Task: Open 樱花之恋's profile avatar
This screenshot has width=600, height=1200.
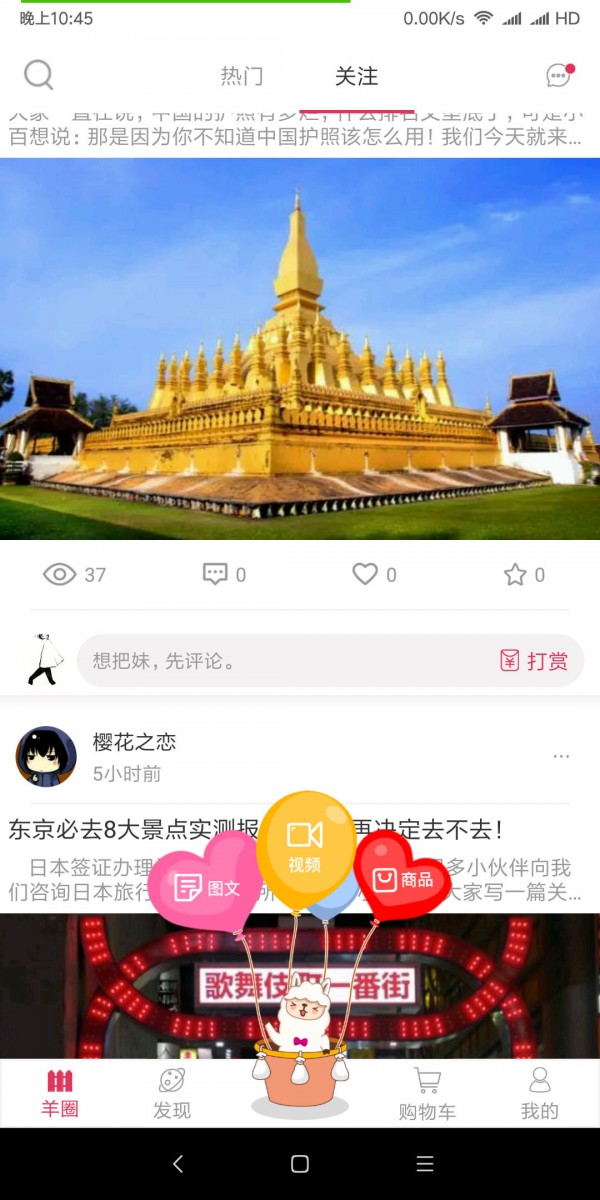Action: click(x=46, y=757)
